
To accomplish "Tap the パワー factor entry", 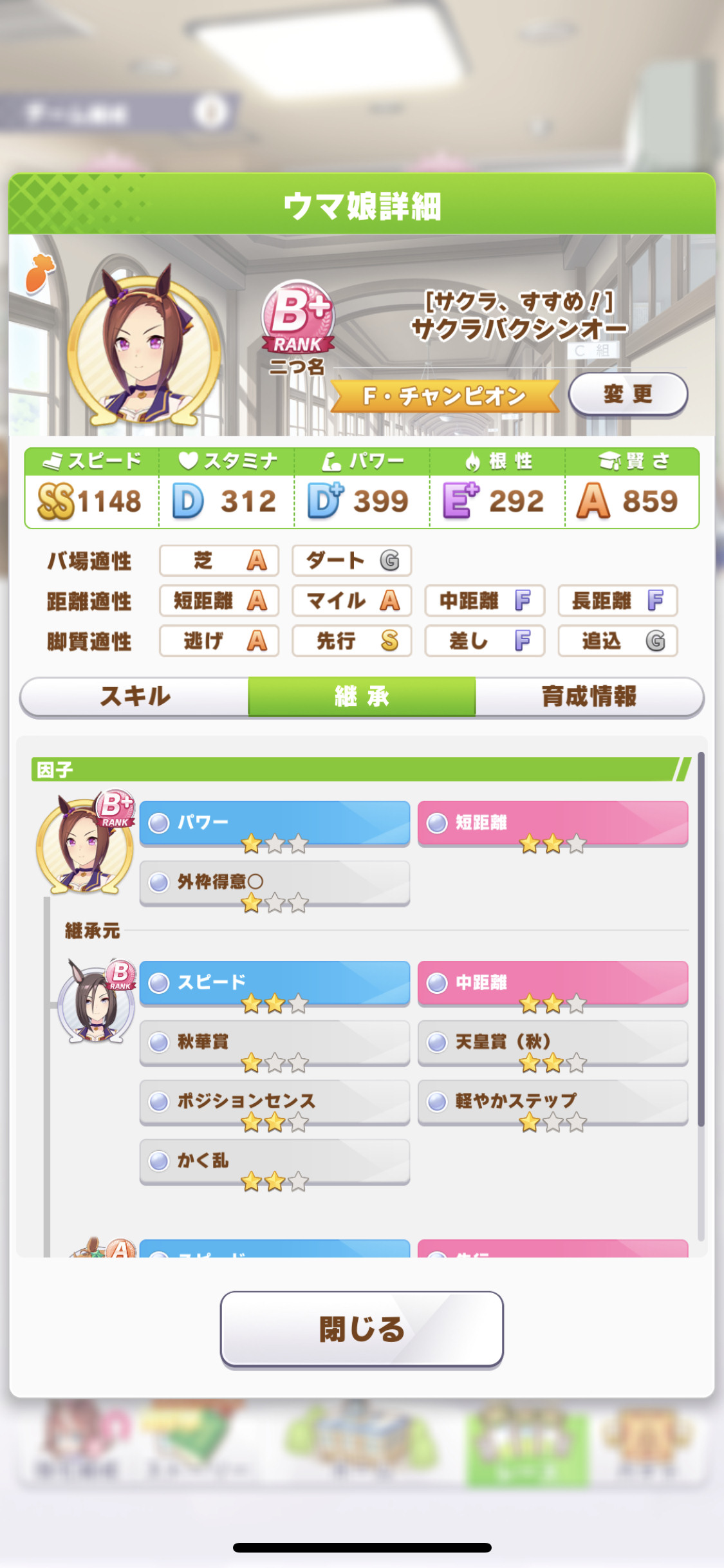I will click(x=275, y=823).
